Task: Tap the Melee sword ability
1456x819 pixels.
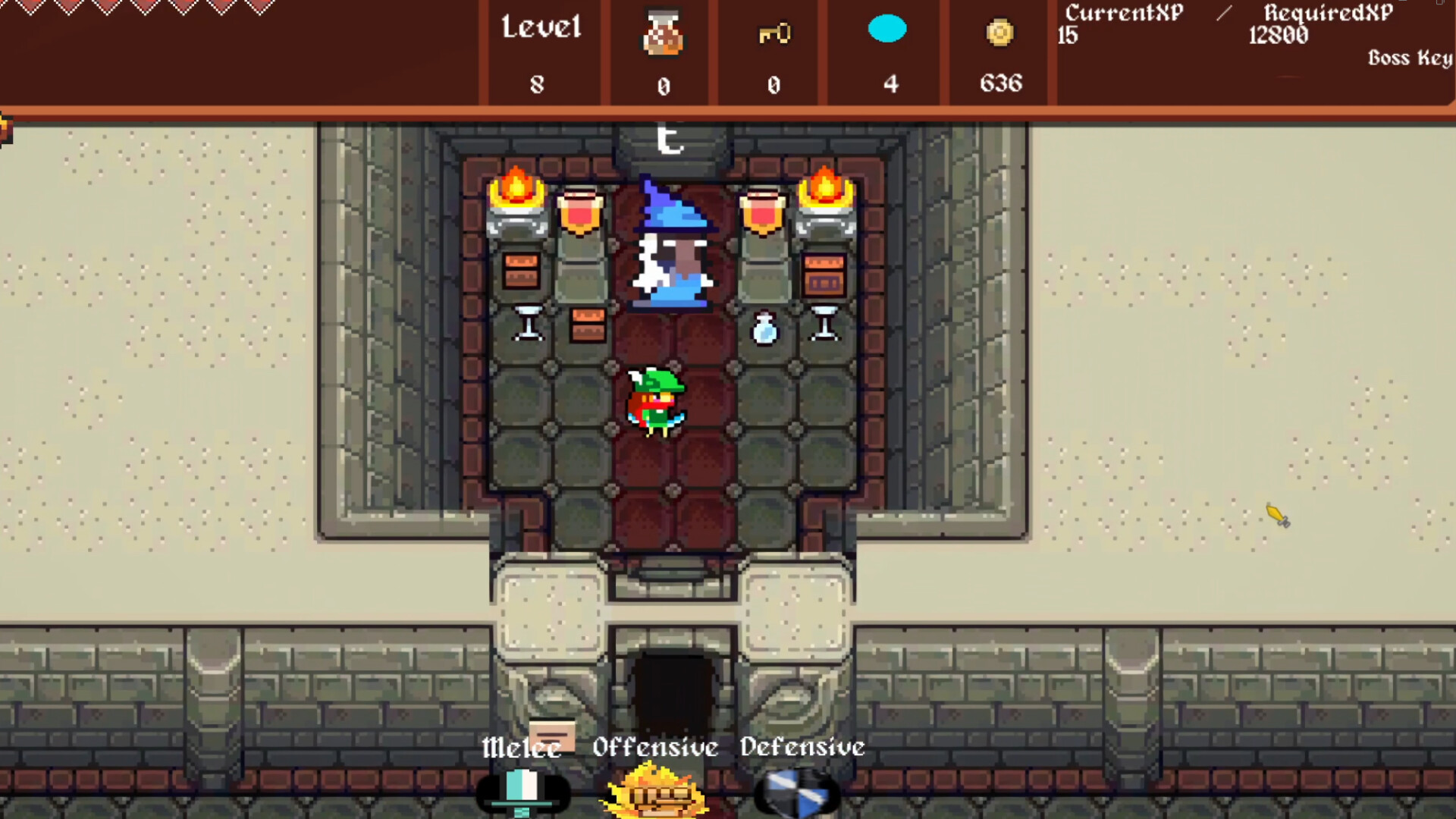Action: (x=522, y=792)
